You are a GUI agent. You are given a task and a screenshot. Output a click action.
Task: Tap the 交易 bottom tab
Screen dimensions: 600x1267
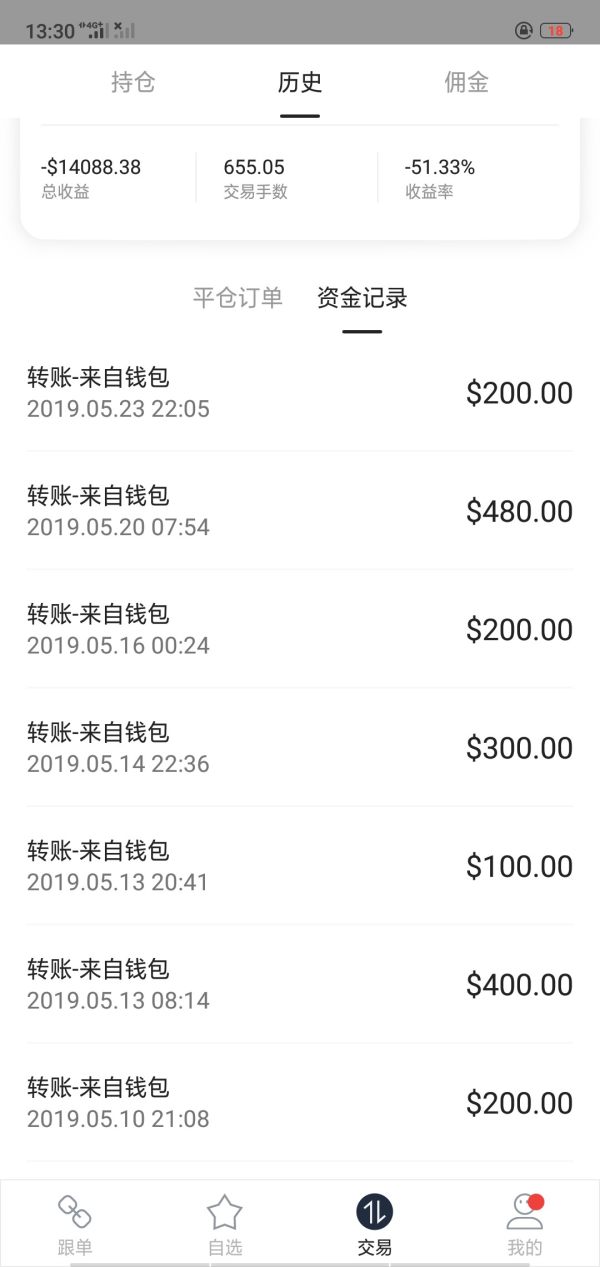pyautogui.click(x=375, y=1224)
